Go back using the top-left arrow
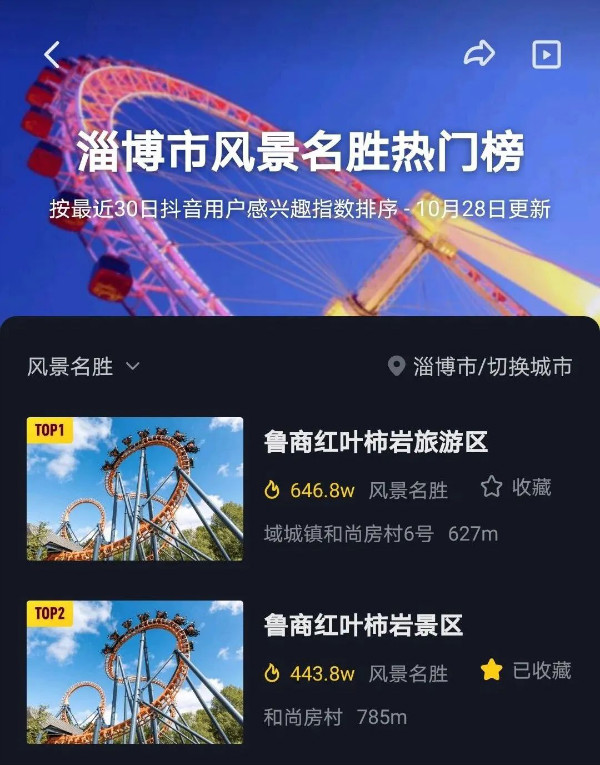This screenshot has height=765, width=600. coord(53,54)
